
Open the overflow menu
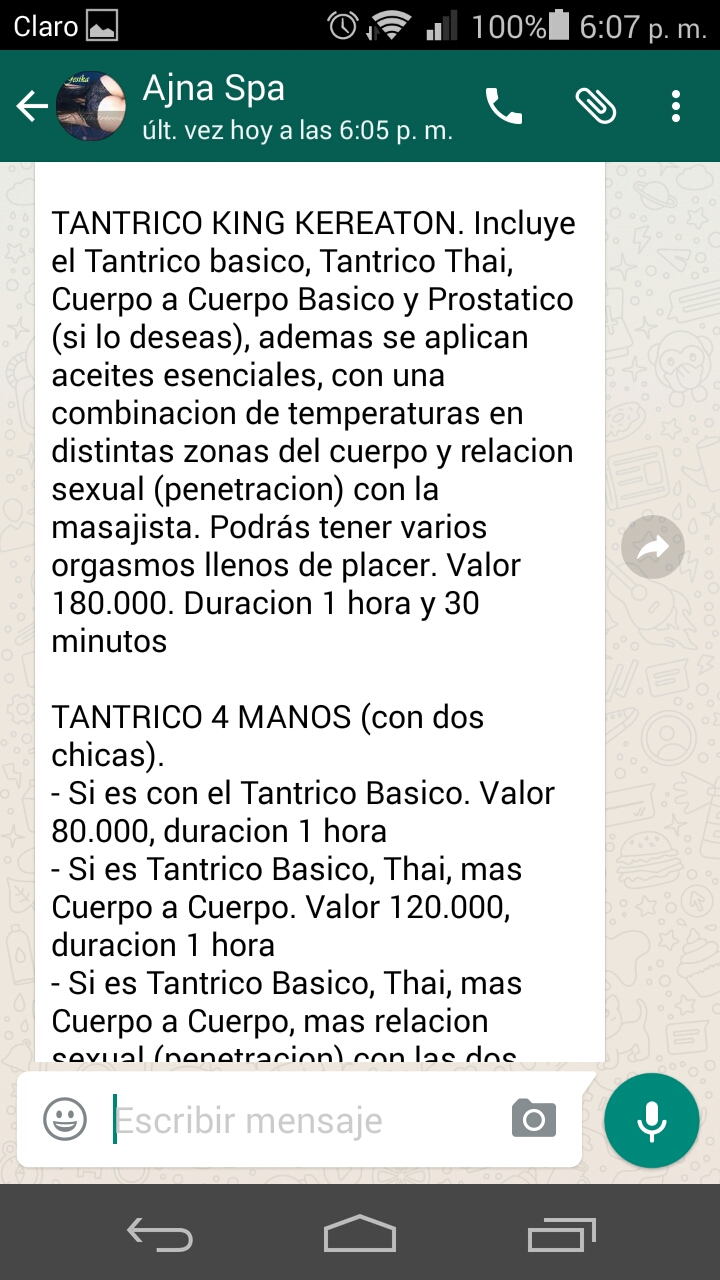(x=677, y=106)
